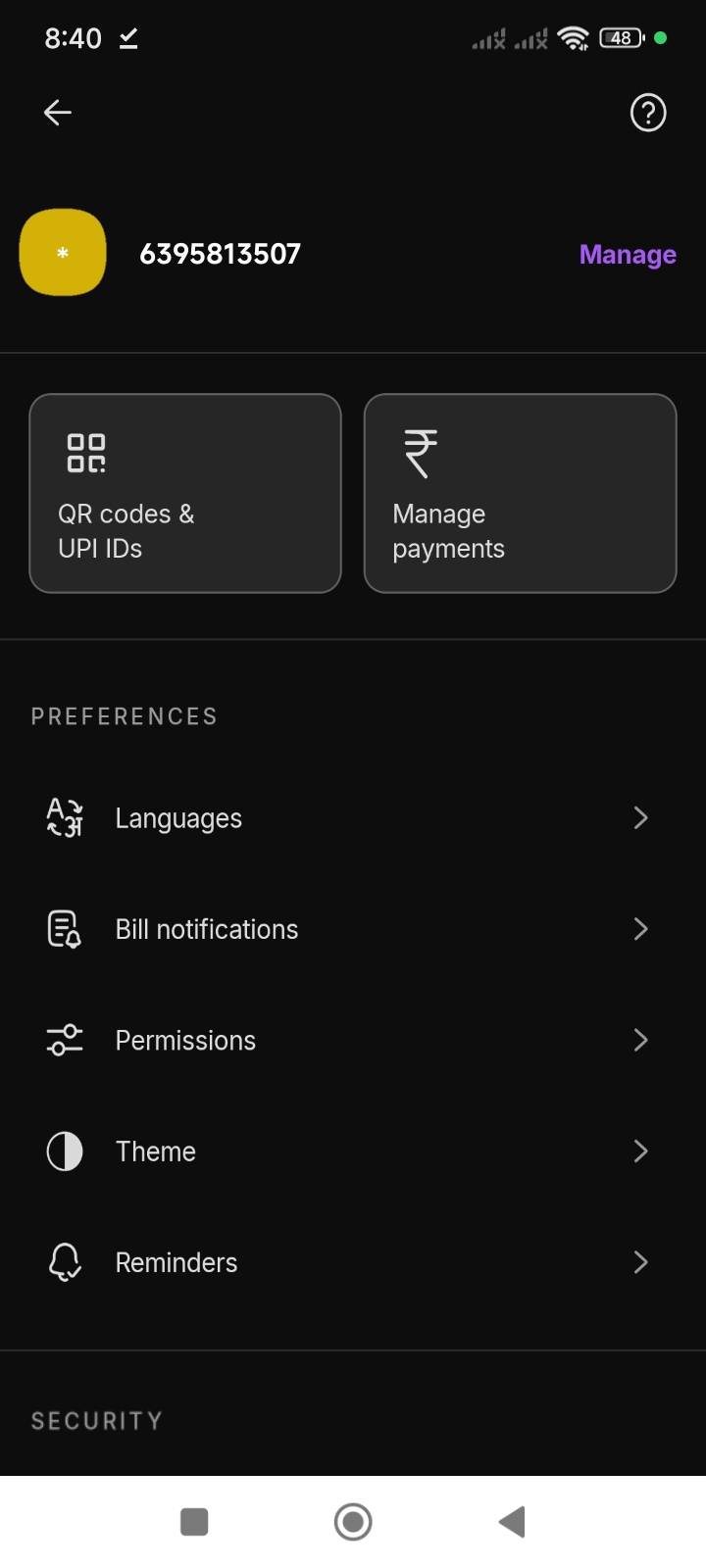
Task: Open the Bill notifications settings row
Action: [353, 928]
